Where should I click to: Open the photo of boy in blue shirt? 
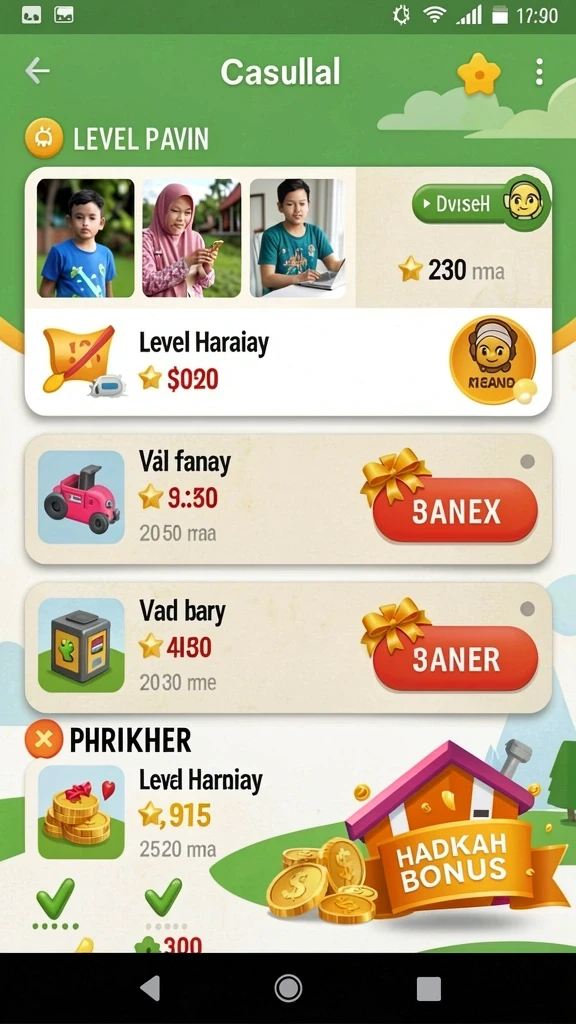click(x=86, y=238)
